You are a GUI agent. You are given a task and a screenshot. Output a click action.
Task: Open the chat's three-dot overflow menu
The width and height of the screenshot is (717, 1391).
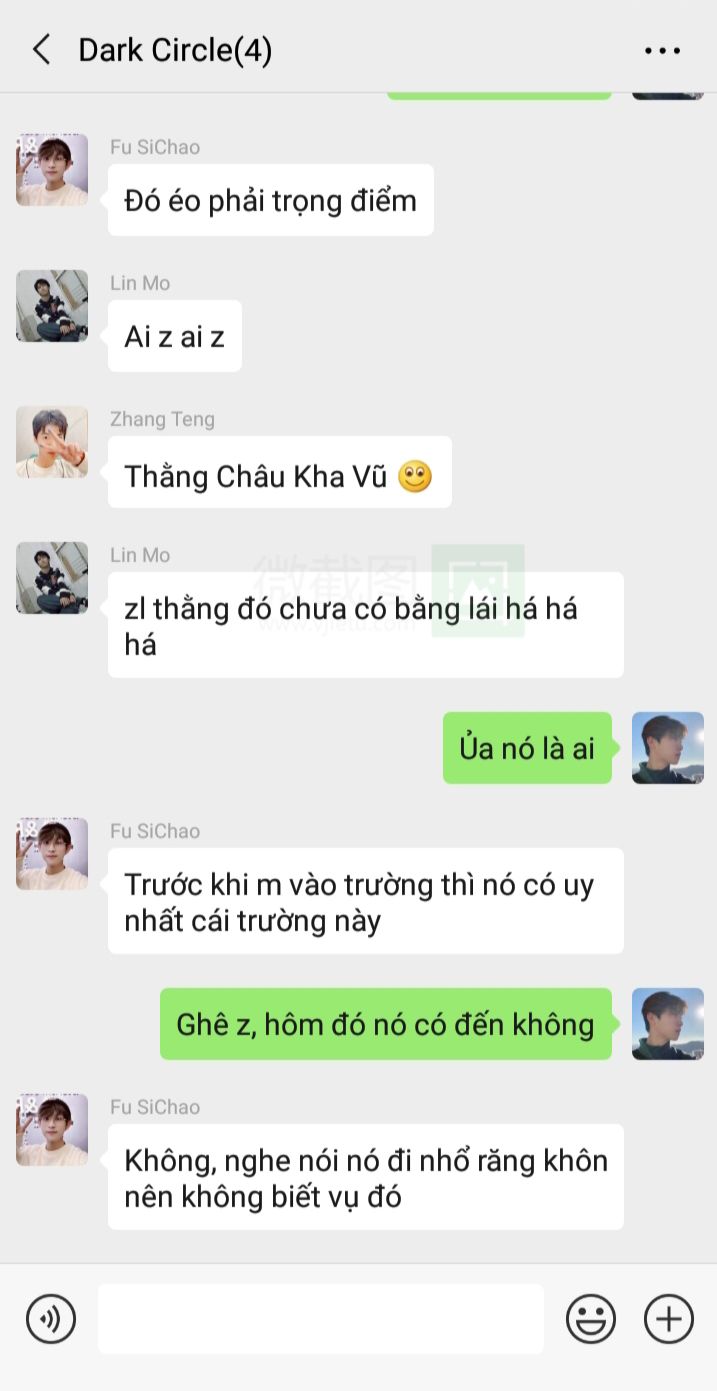pos(662,50)
